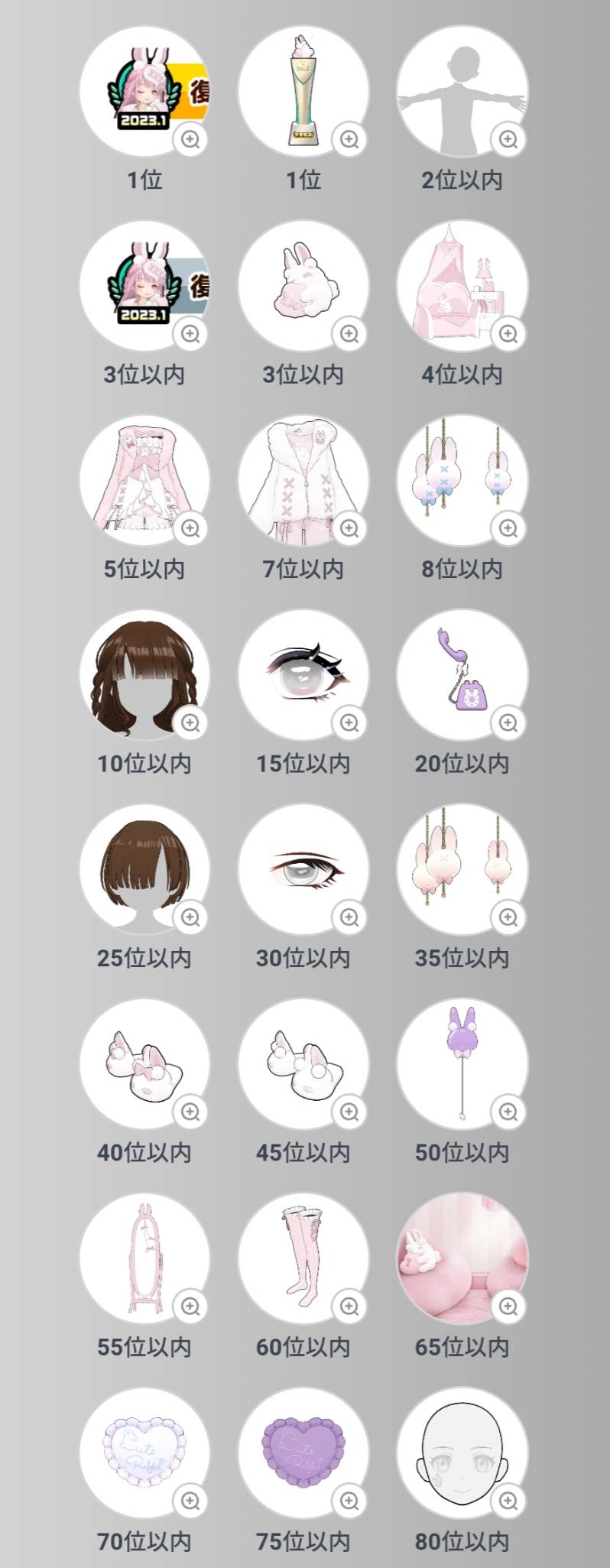
Task: Enlarge the 8位以内 hanging bunny charms
Action: 508,528
